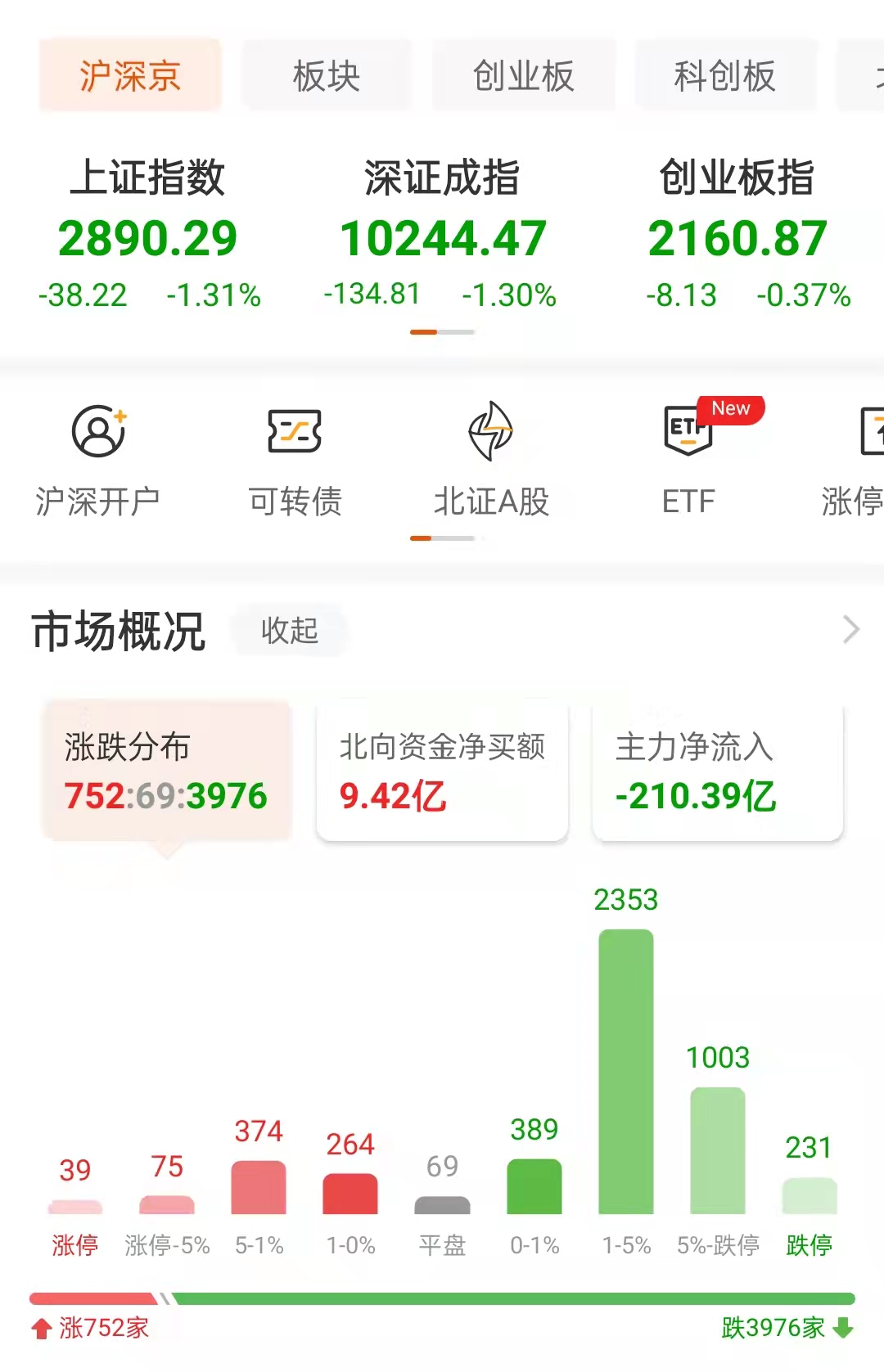Image resolution: width=884 pixels, height=1372 pixels.
Task: Open the 创业板 tab
Action: [x=523, y=76]
